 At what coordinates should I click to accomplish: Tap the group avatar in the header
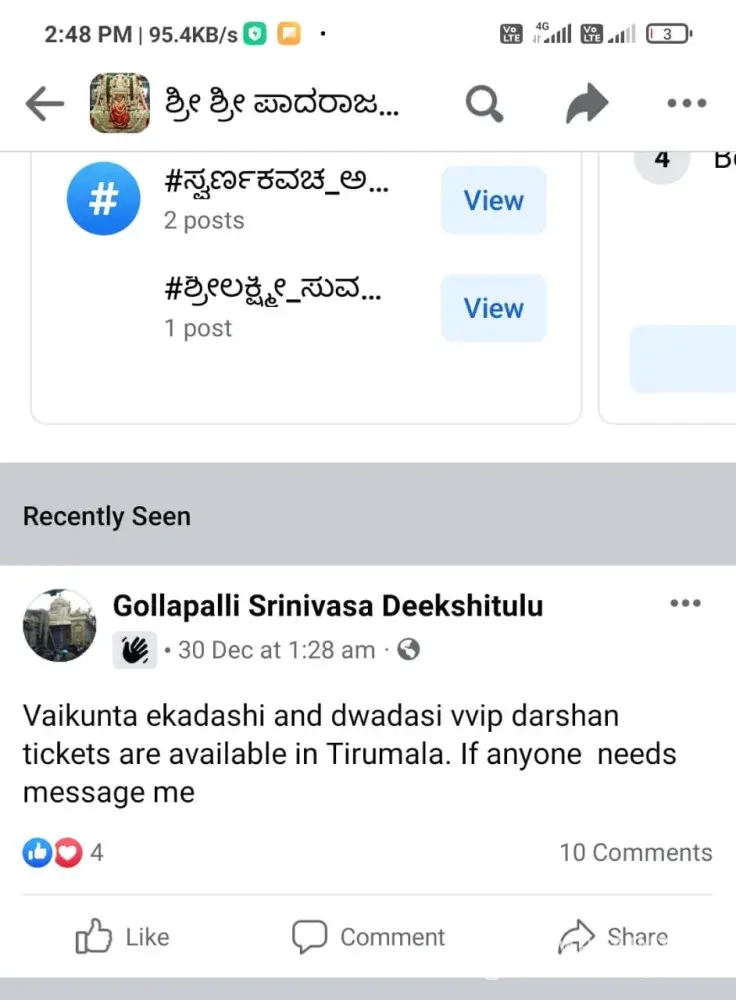click(119, 103)
